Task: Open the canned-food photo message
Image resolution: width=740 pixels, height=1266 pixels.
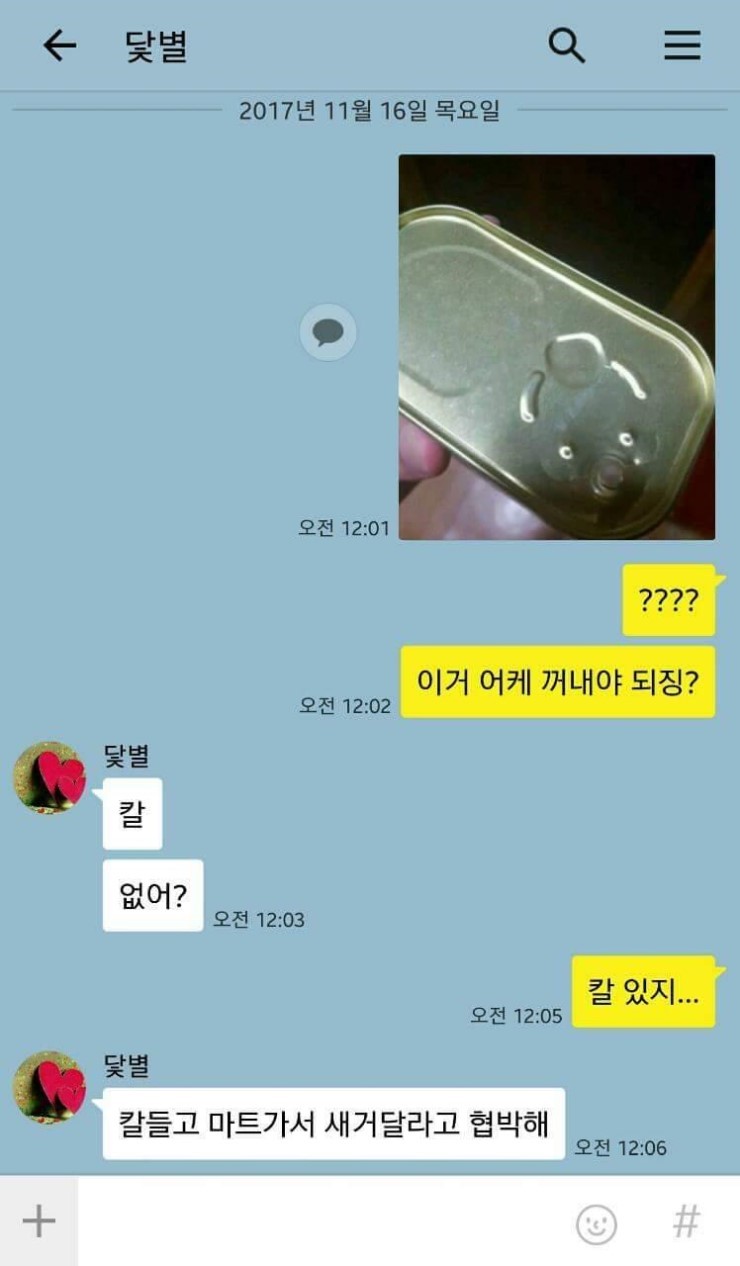Action: click(557, 348)
